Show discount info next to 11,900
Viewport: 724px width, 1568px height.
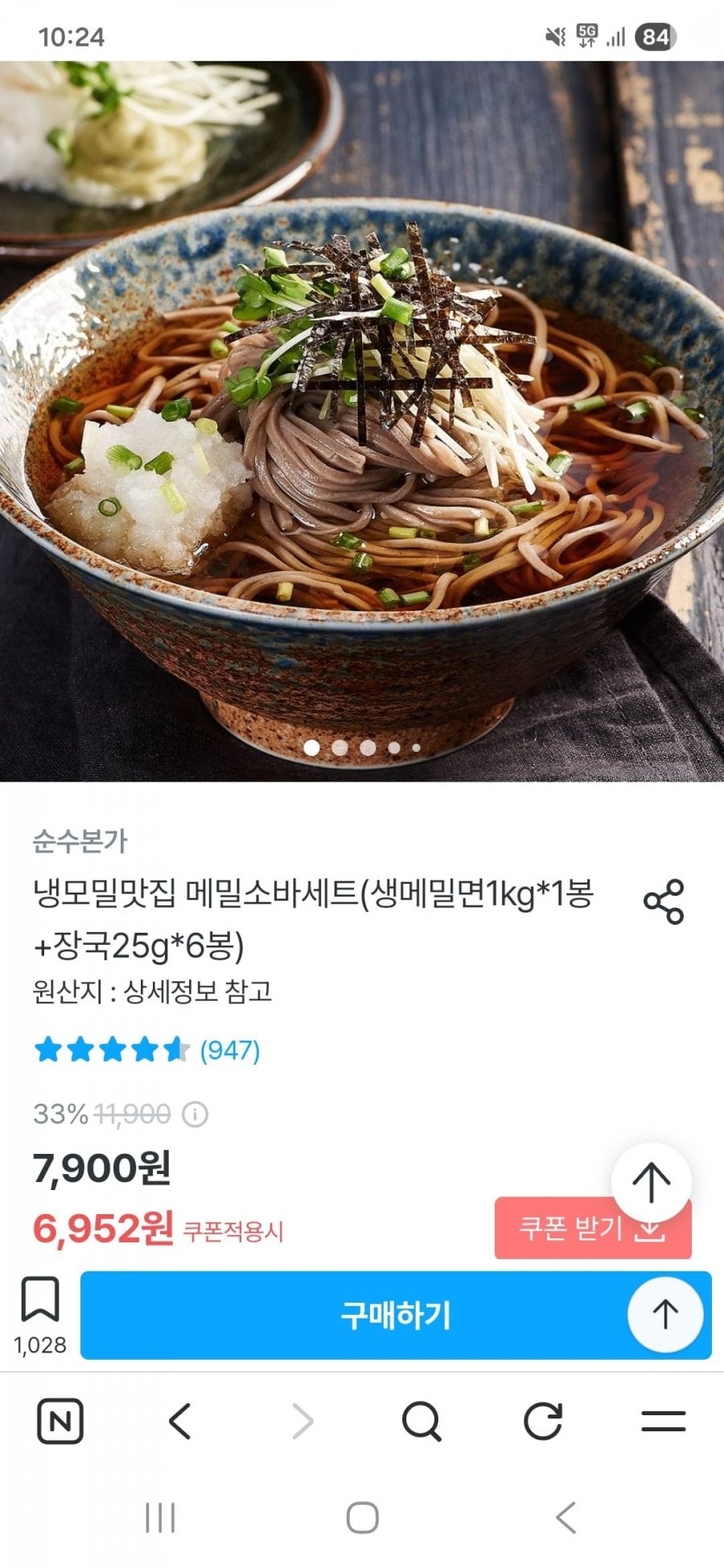[x=195, y=1114]
